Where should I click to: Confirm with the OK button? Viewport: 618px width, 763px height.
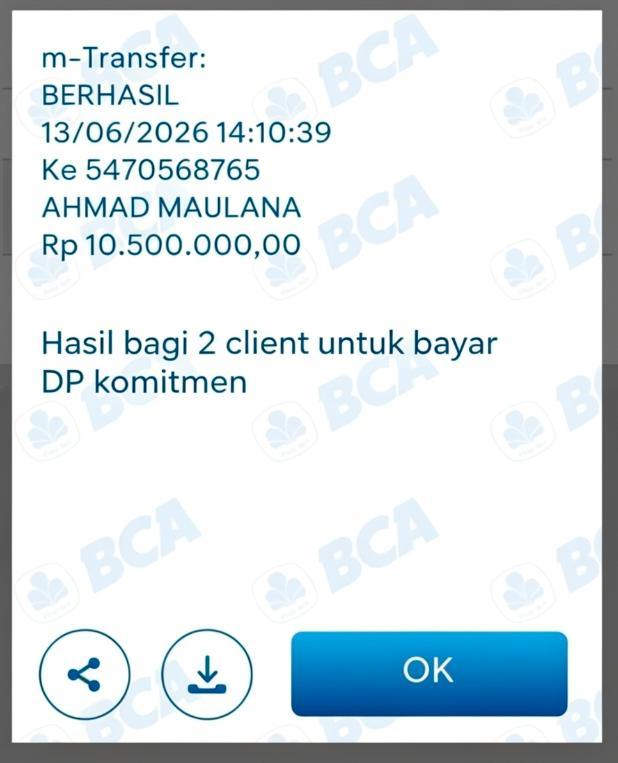click(x=429, y=673)
